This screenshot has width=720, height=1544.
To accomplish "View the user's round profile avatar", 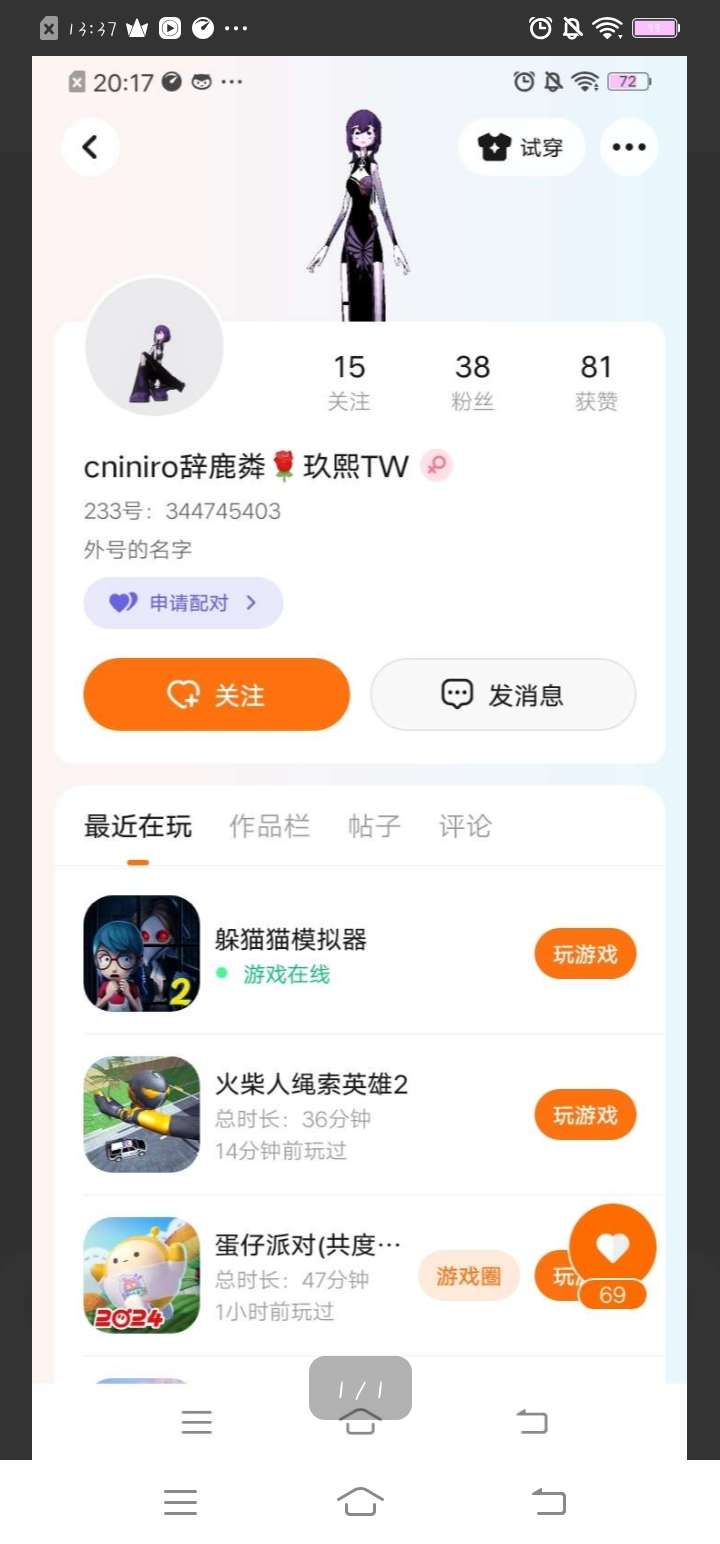I will [154, 347].
